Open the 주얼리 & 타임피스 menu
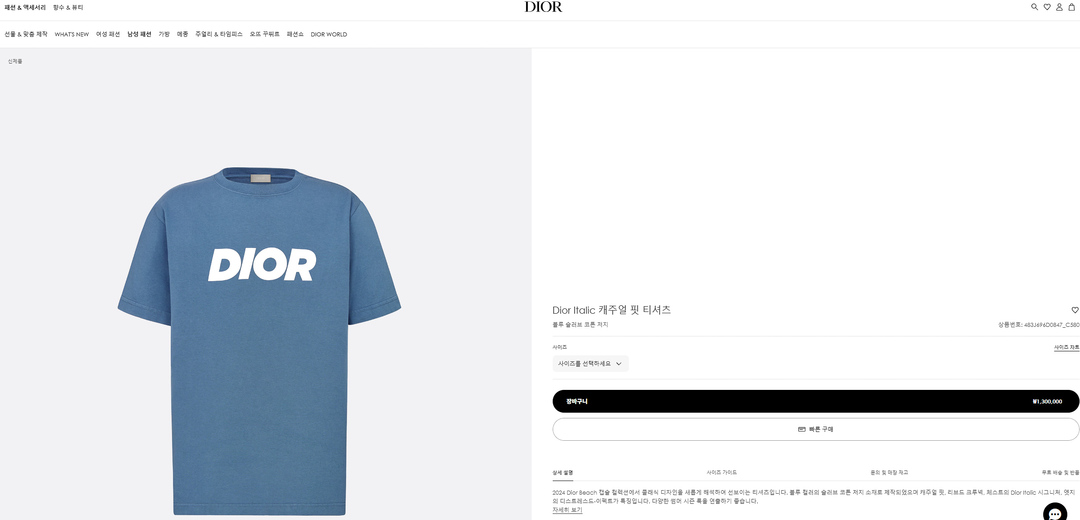The height and width of the screenshot is (520, 1080). click(x=219, y=34)
